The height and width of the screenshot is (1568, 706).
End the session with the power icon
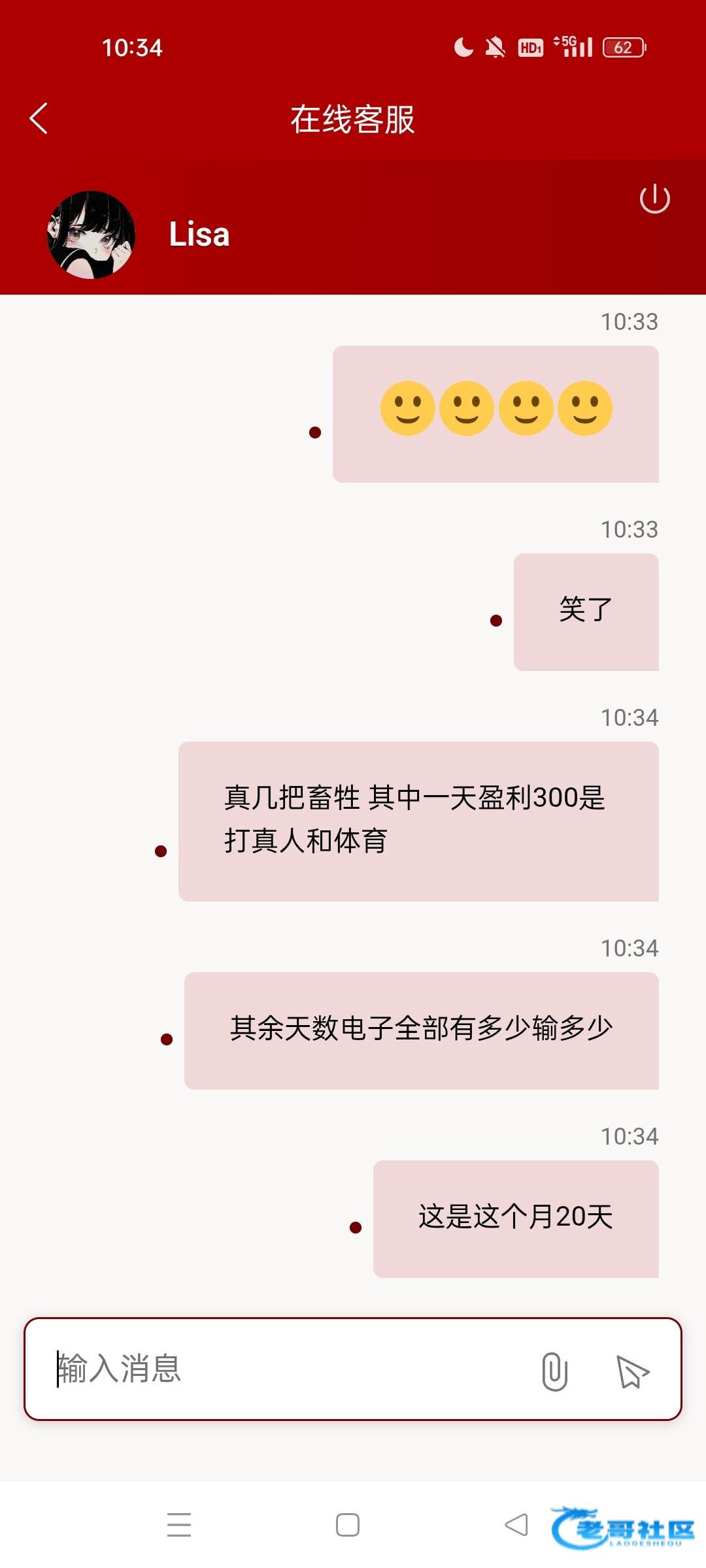[x=654, y=199]
